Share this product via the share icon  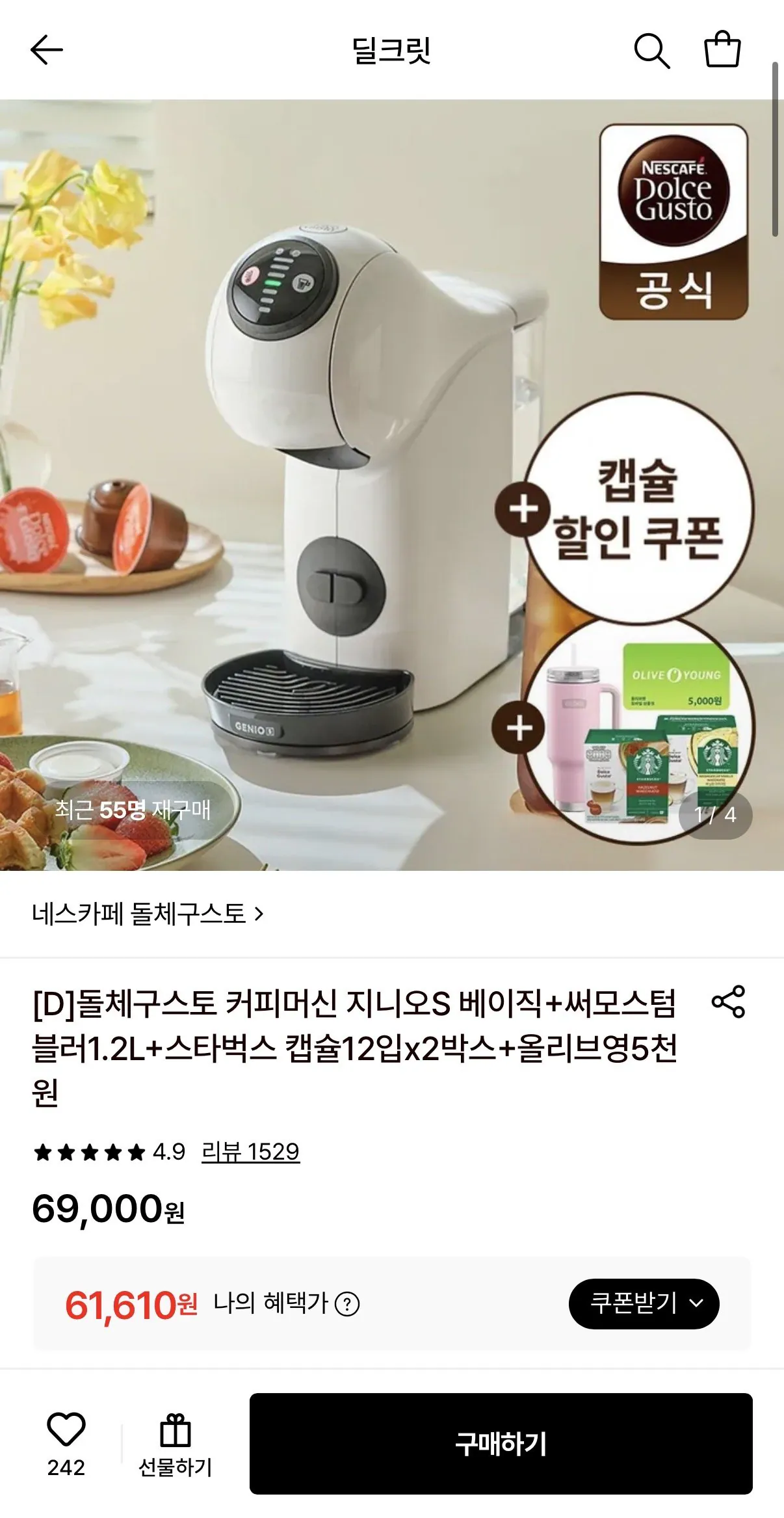coord(728,1002)
